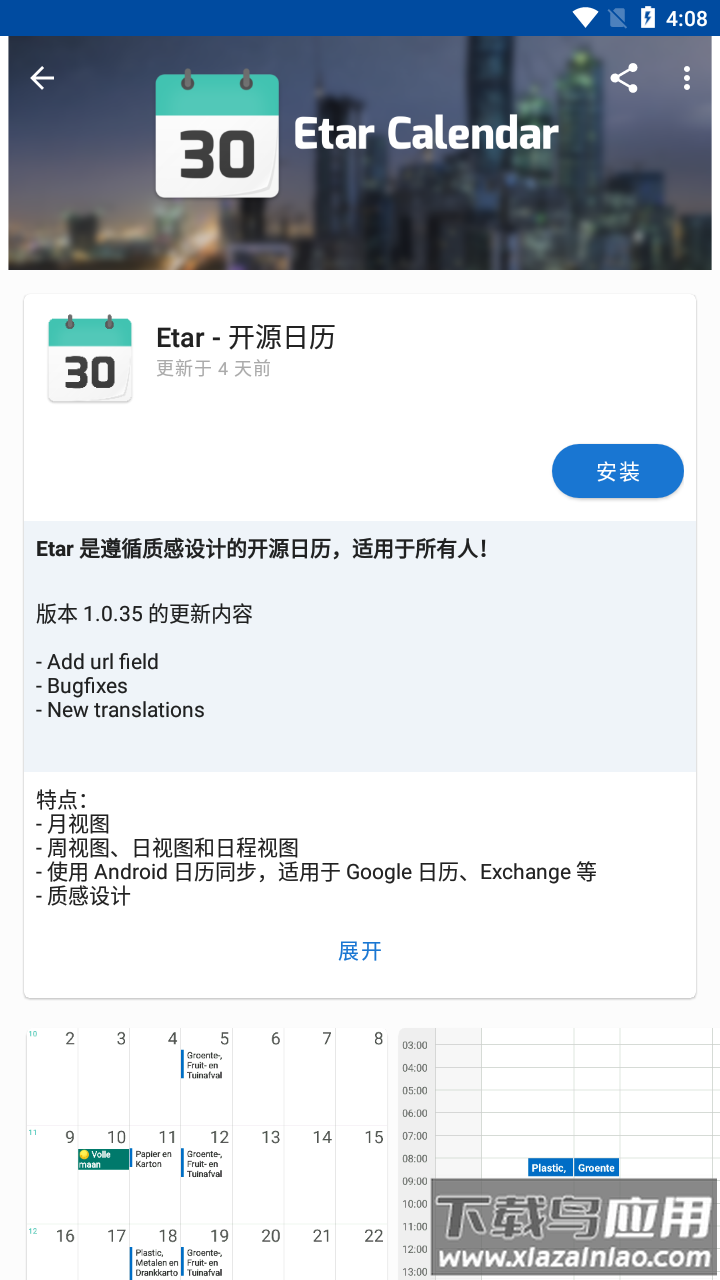This screenshot has width=720, height=1280.
Task: Select the 'Etar Calendar' banner title text
Action: coord(425,133)
